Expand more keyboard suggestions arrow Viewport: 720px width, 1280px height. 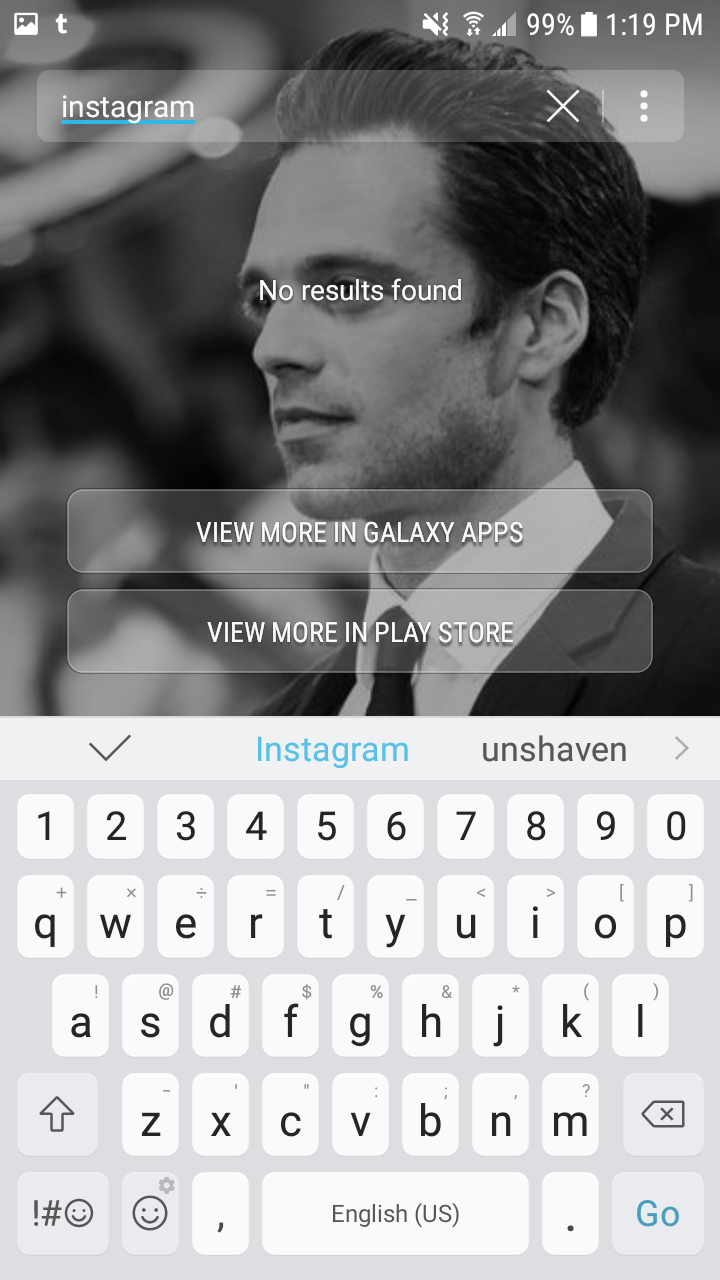682,748
